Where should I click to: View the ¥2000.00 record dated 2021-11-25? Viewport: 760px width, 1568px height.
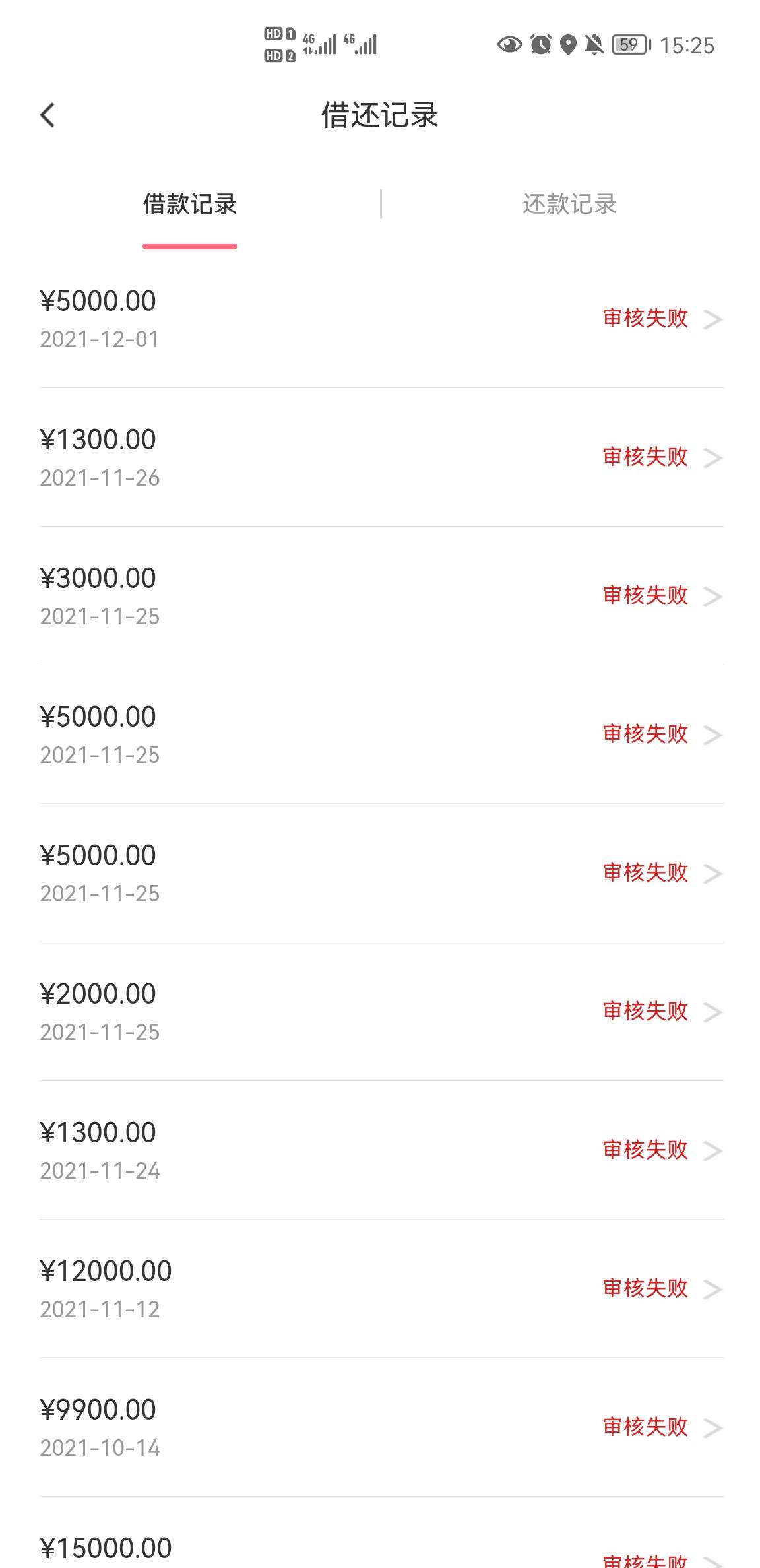(381, 1012)
